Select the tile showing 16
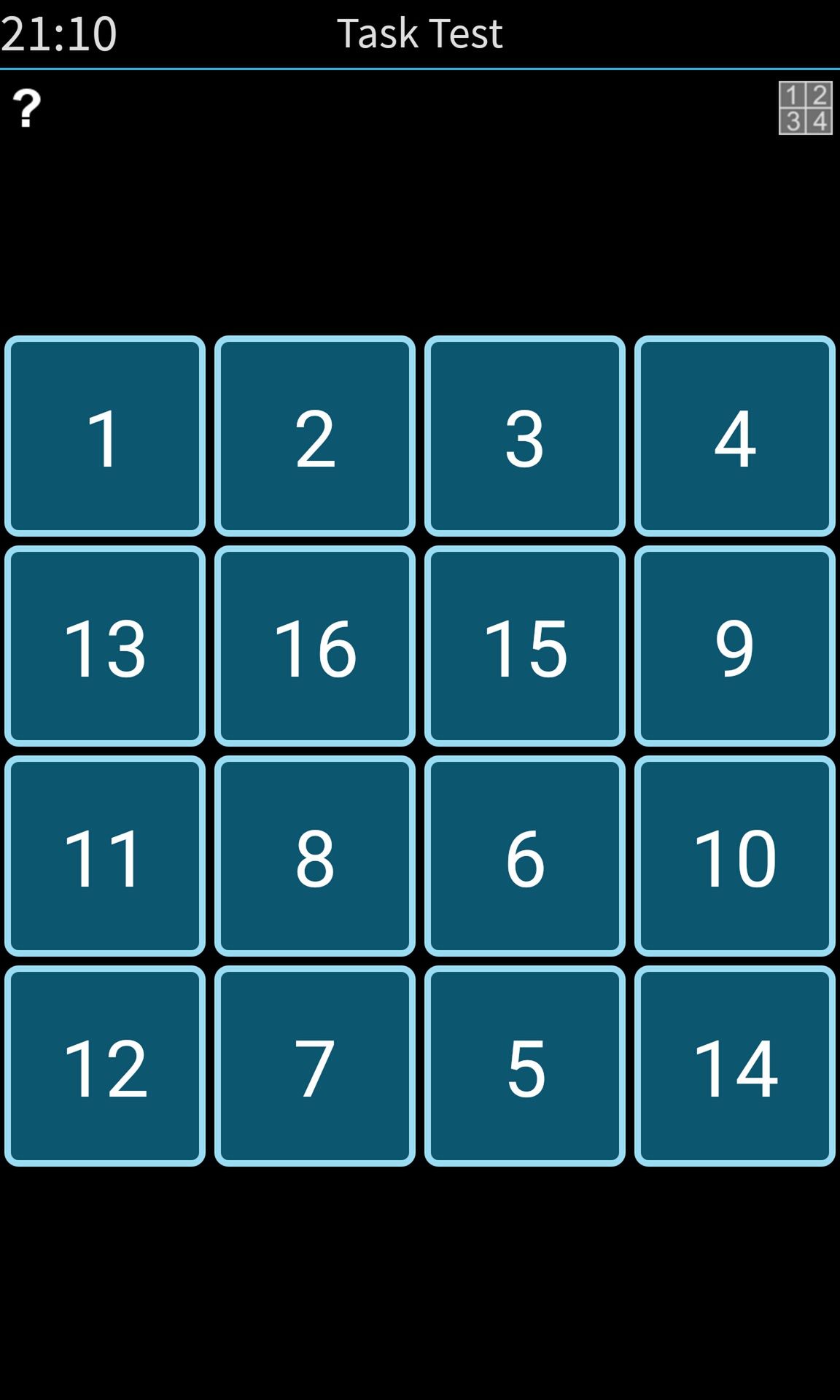Viewport: 840px width, 1400px height. click(x=315, y=646)
